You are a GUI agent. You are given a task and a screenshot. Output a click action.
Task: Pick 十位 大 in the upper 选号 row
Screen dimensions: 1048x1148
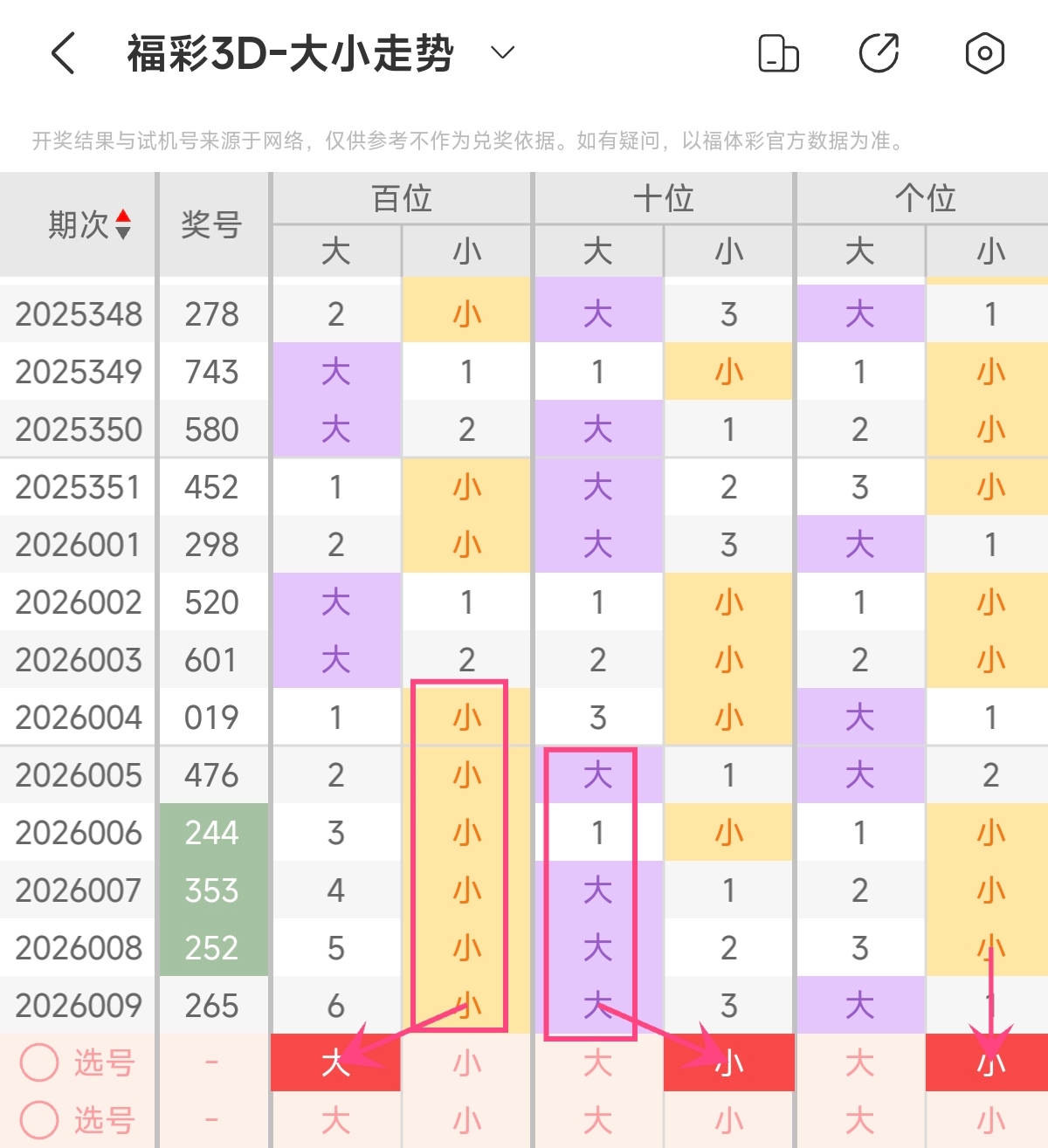coord(598,1062)
